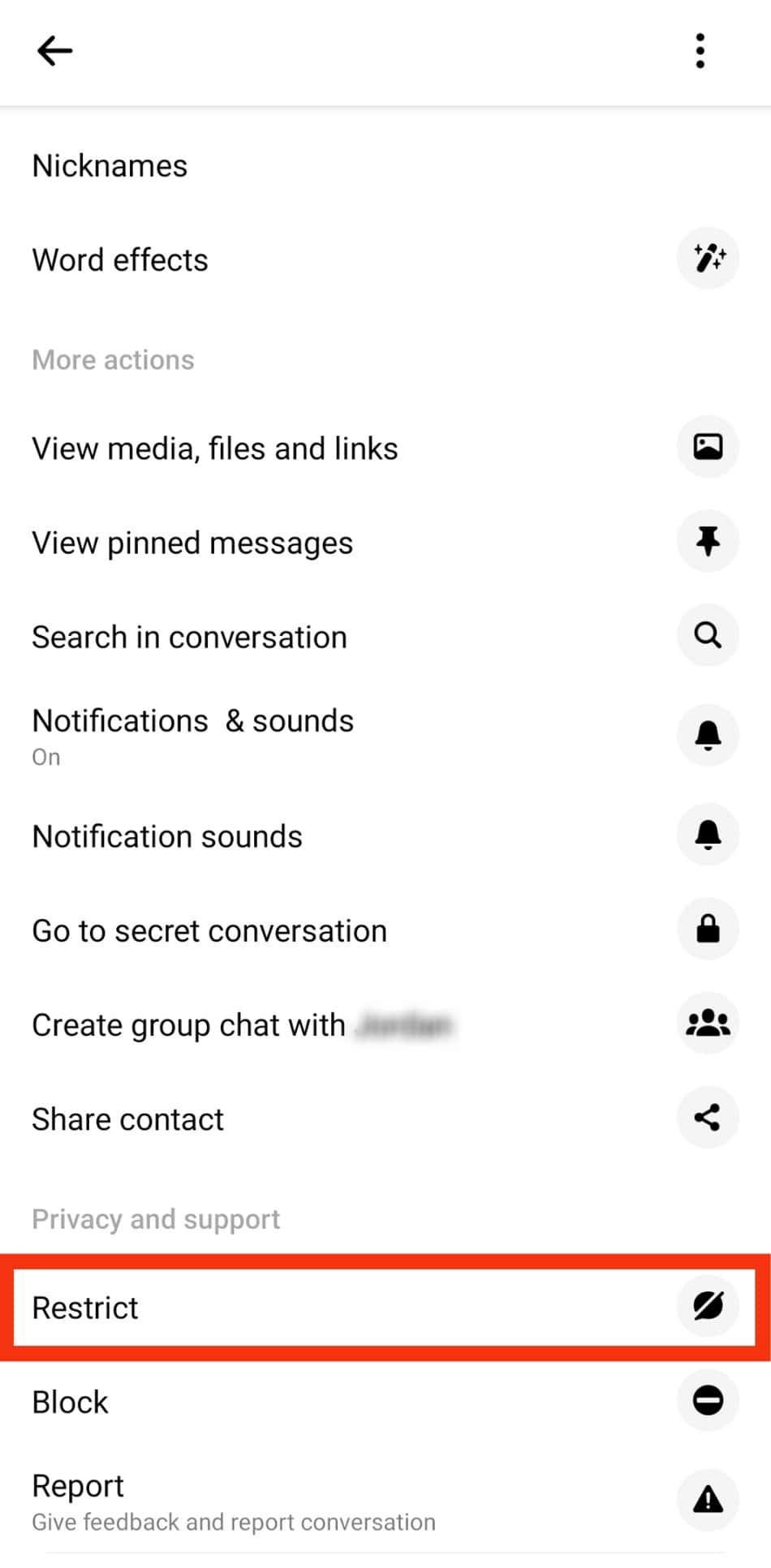Open Word effects
The height and width of the screenshot is (1568, 771).
click(120, 260)
